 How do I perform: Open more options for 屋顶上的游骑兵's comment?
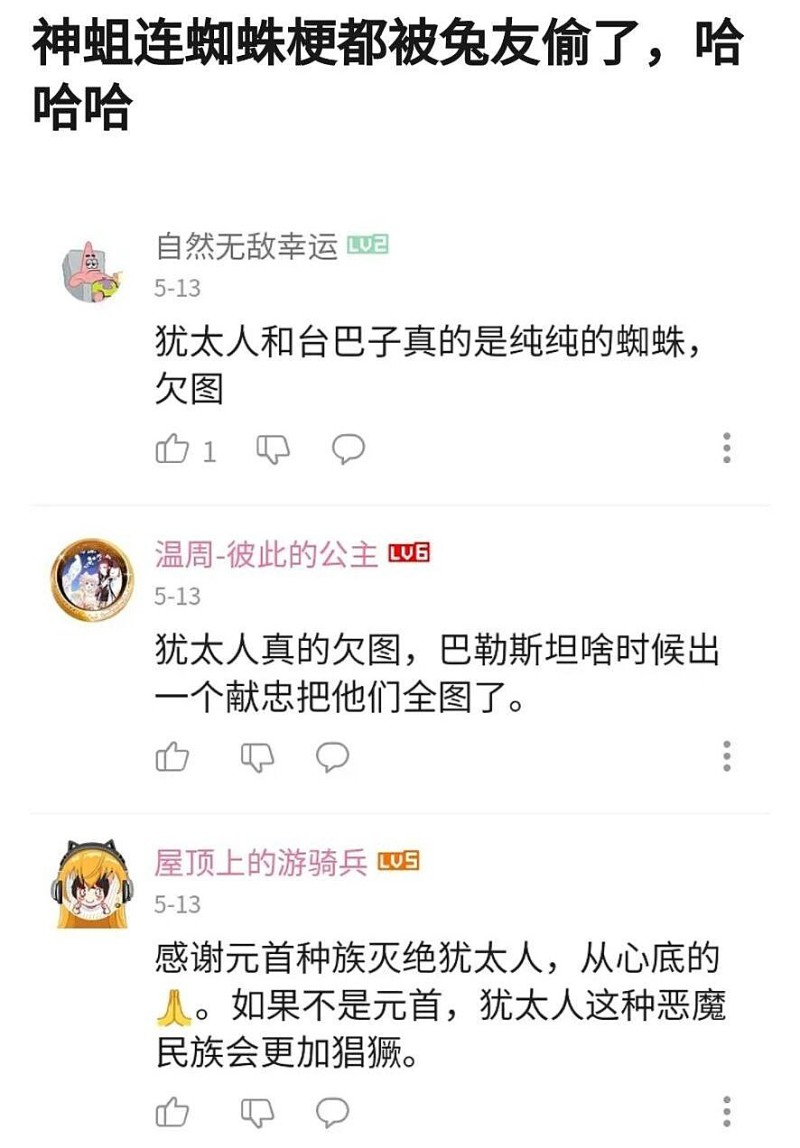[x=727, y=1111]
